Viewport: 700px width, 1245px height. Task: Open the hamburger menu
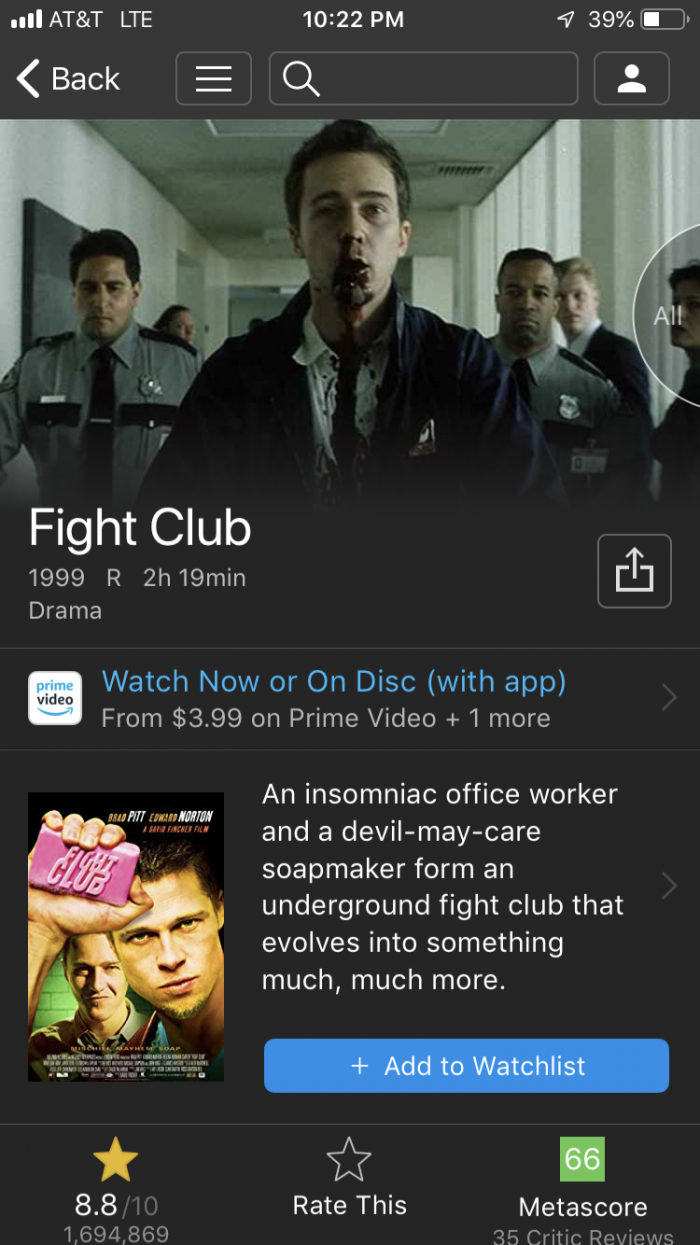213,79
